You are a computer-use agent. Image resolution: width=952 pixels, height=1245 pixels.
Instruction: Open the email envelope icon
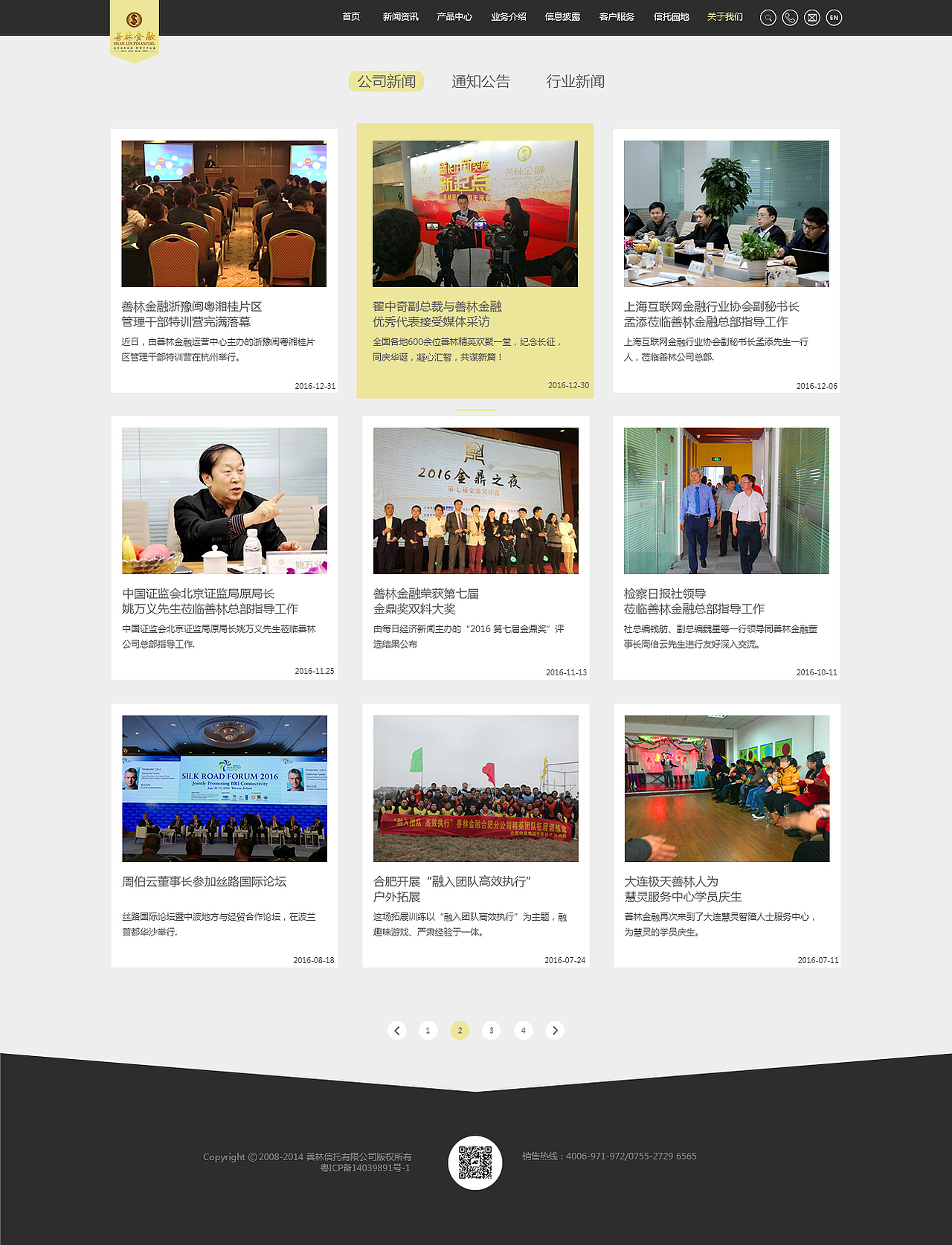click(x=811, y=16)
